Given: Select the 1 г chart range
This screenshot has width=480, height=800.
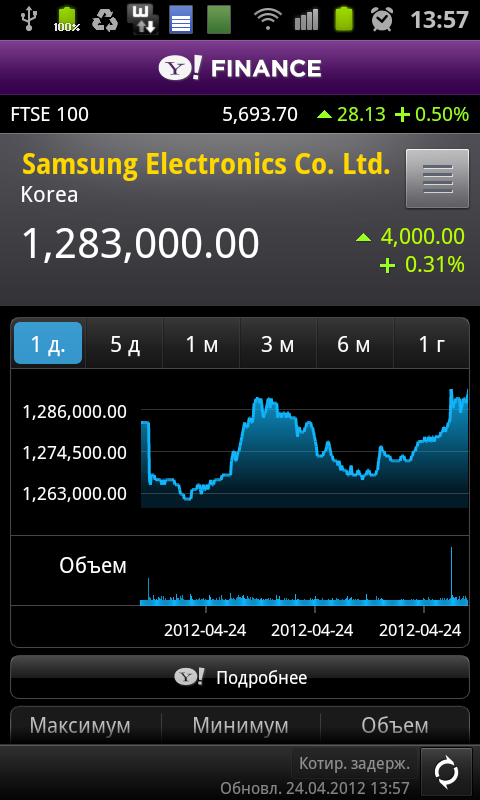Looking at the screenshot, I should (x=432, y=343).
